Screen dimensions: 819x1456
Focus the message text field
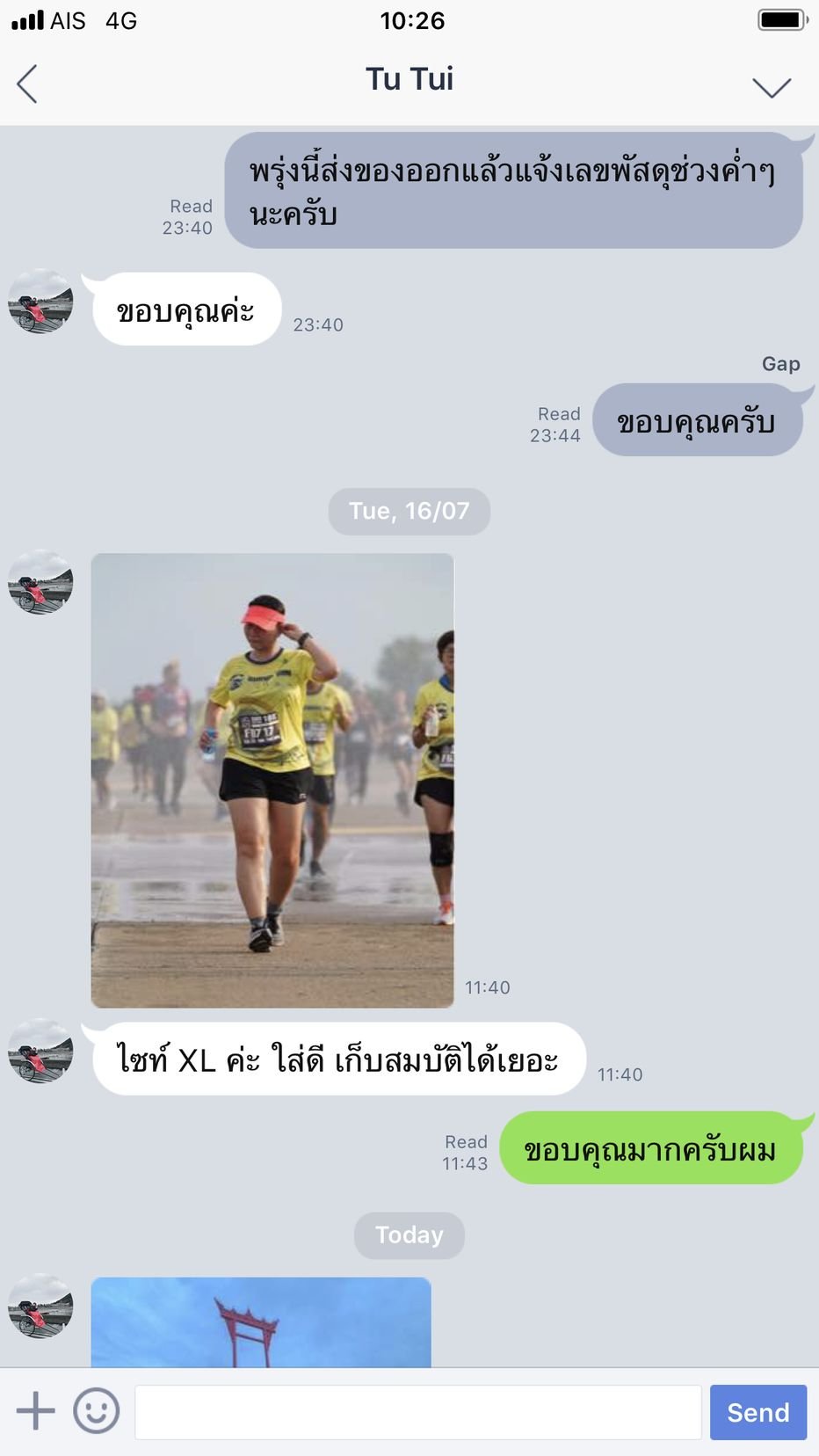[x=417, y=1412]
